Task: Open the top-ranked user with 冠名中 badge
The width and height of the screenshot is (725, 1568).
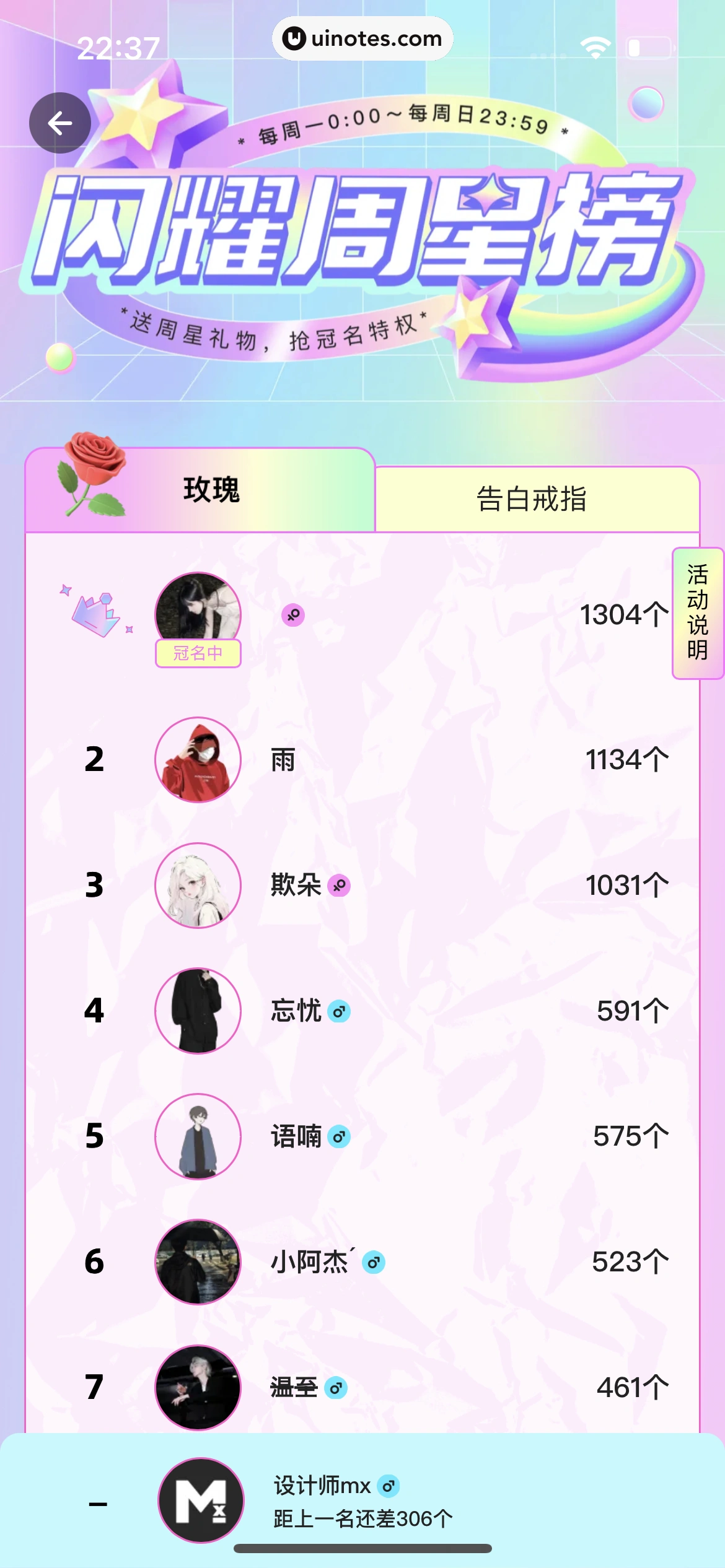Action: (x=198, y=614)
